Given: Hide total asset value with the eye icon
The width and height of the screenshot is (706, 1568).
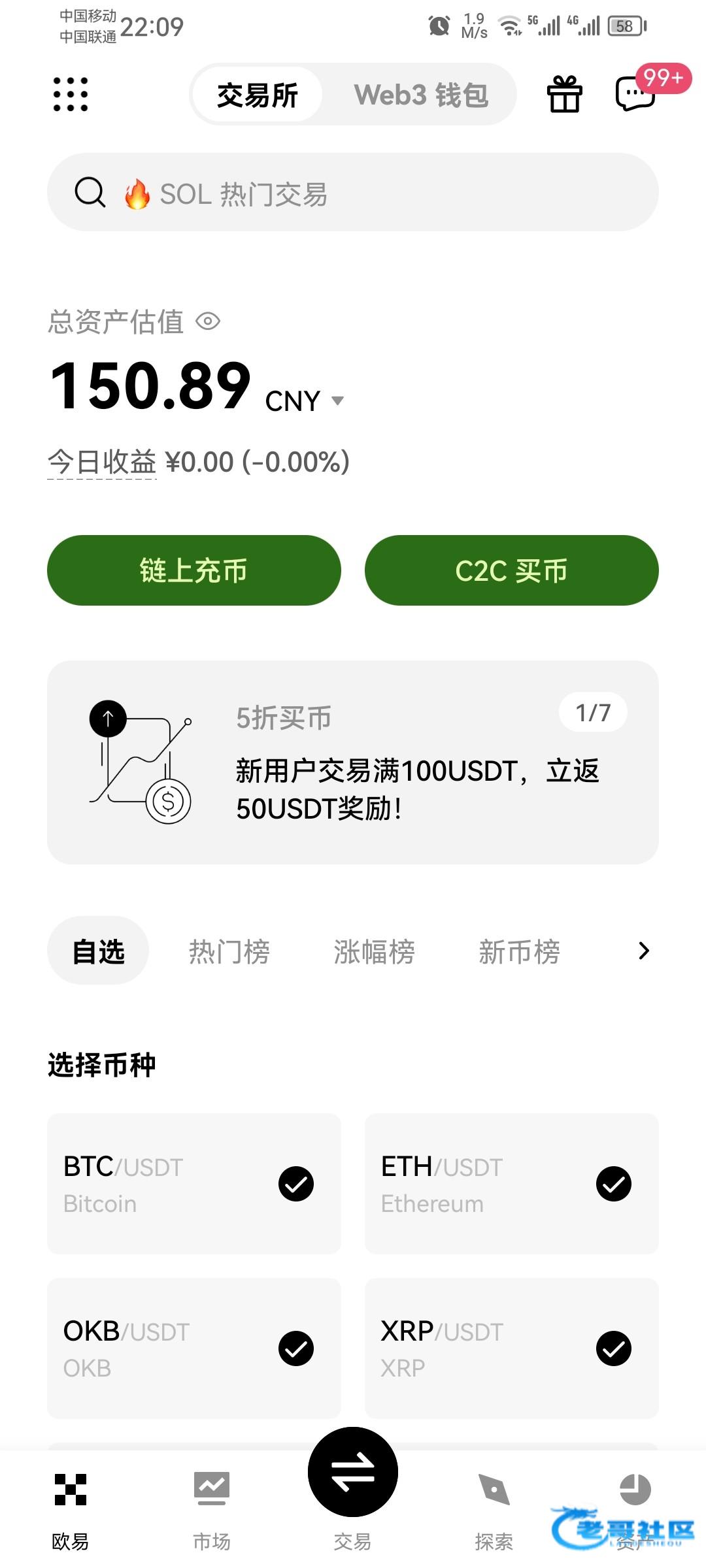Looking at the screenshot, I should [x=209, y=321].
